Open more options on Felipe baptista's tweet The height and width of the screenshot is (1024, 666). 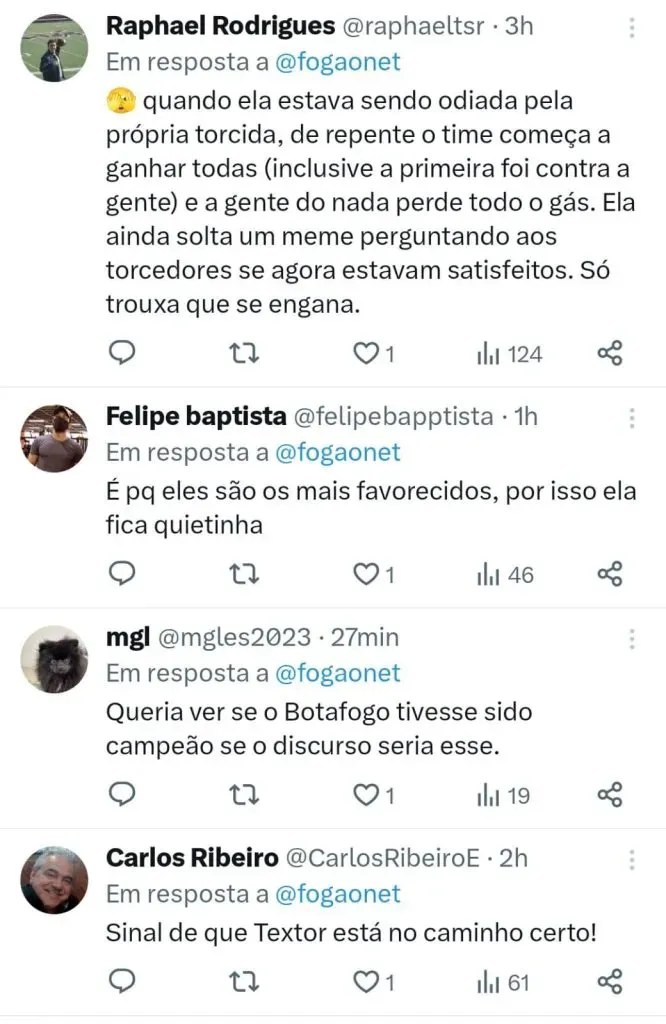631,417
